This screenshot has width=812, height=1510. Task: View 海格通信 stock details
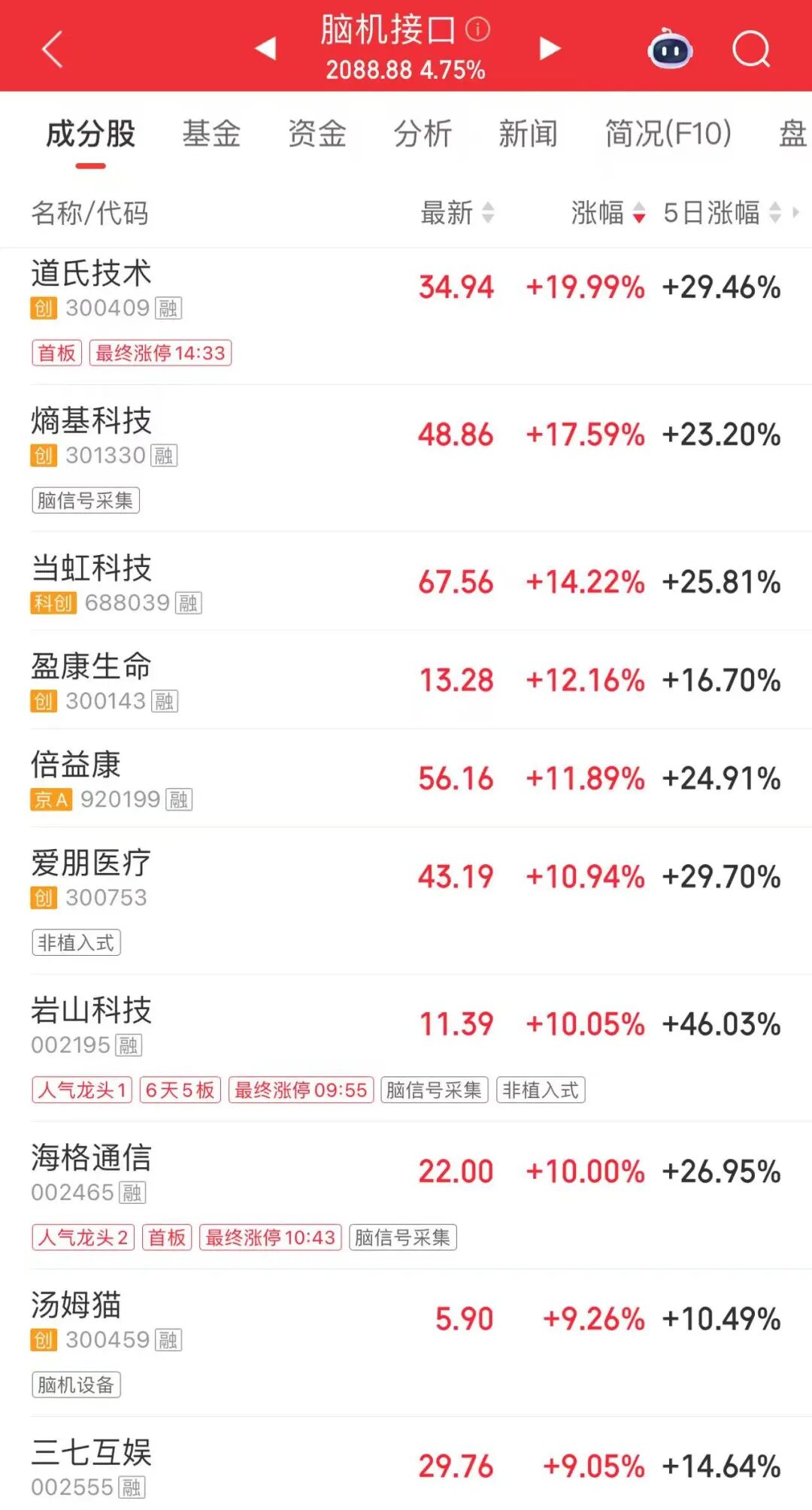92,1158
